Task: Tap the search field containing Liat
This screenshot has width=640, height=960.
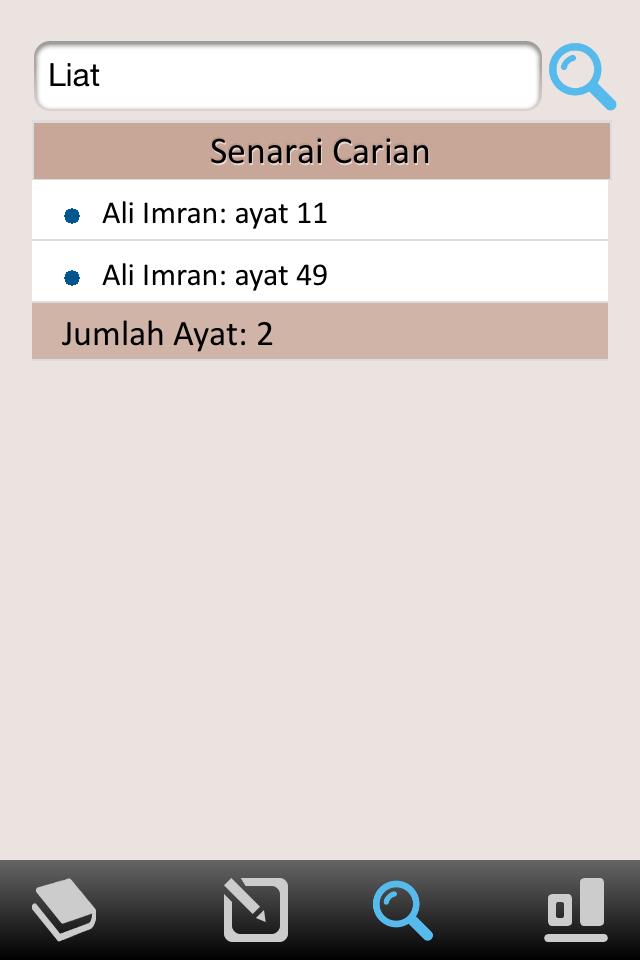Action: [x=287, y=76]
